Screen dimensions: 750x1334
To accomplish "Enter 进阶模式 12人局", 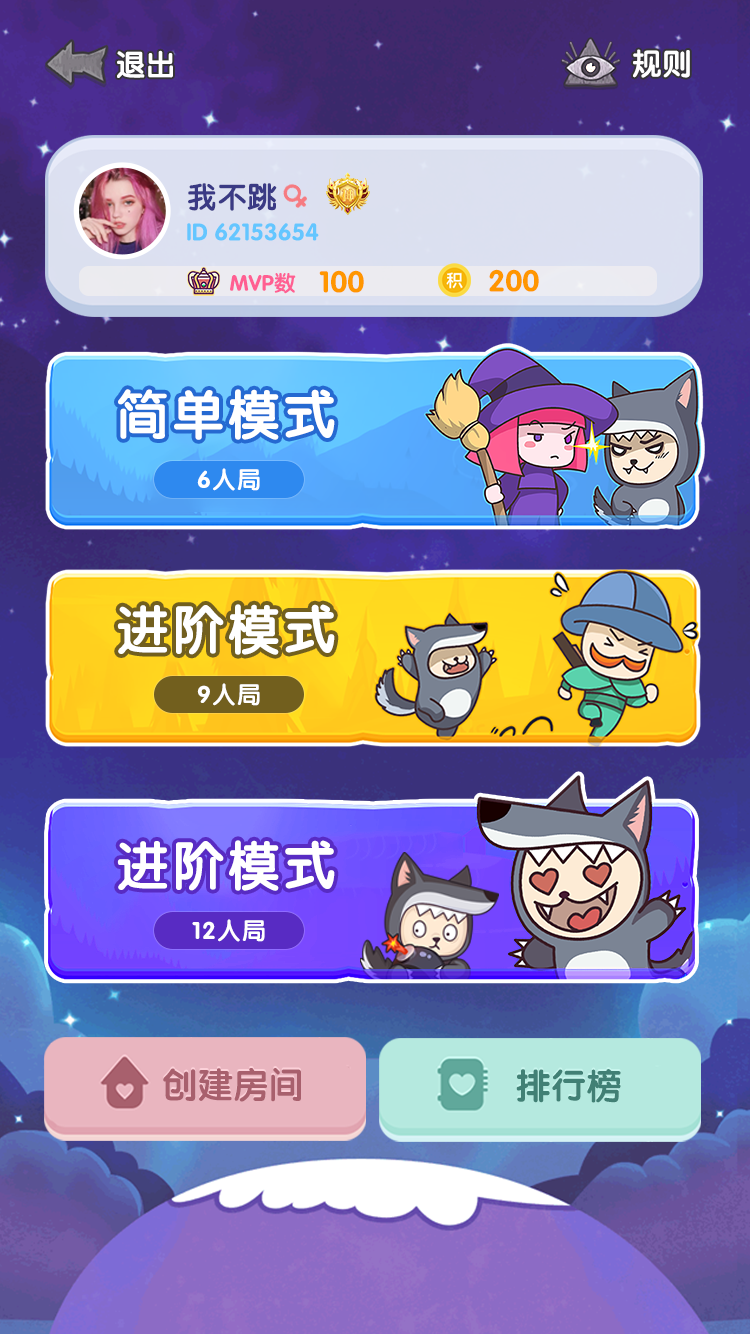I will [372, 890].
